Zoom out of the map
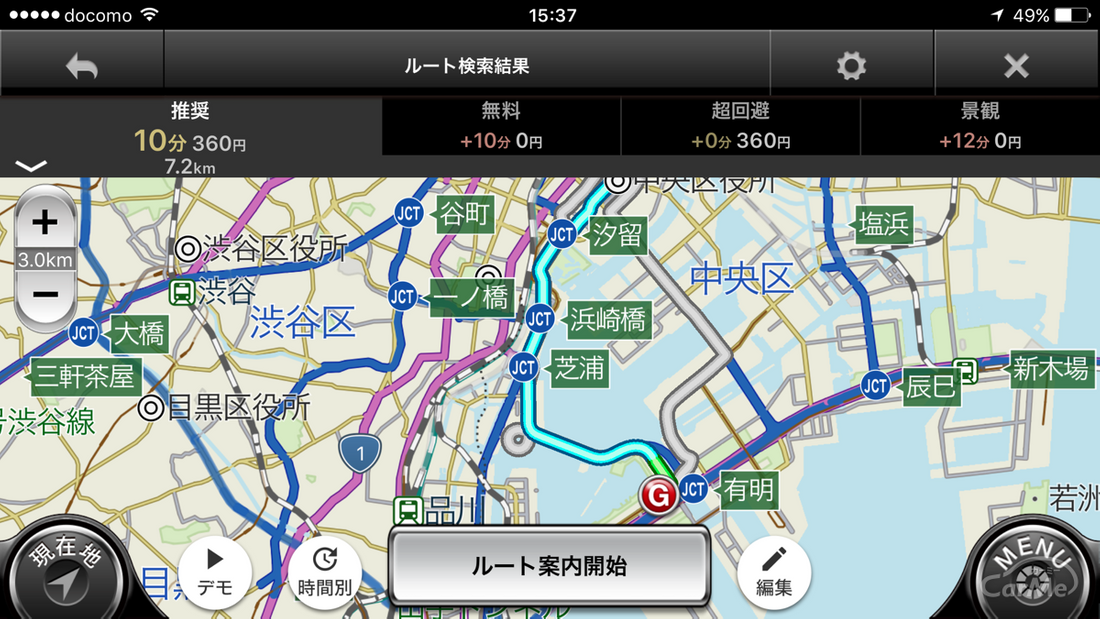 click(x=45, y=295)
